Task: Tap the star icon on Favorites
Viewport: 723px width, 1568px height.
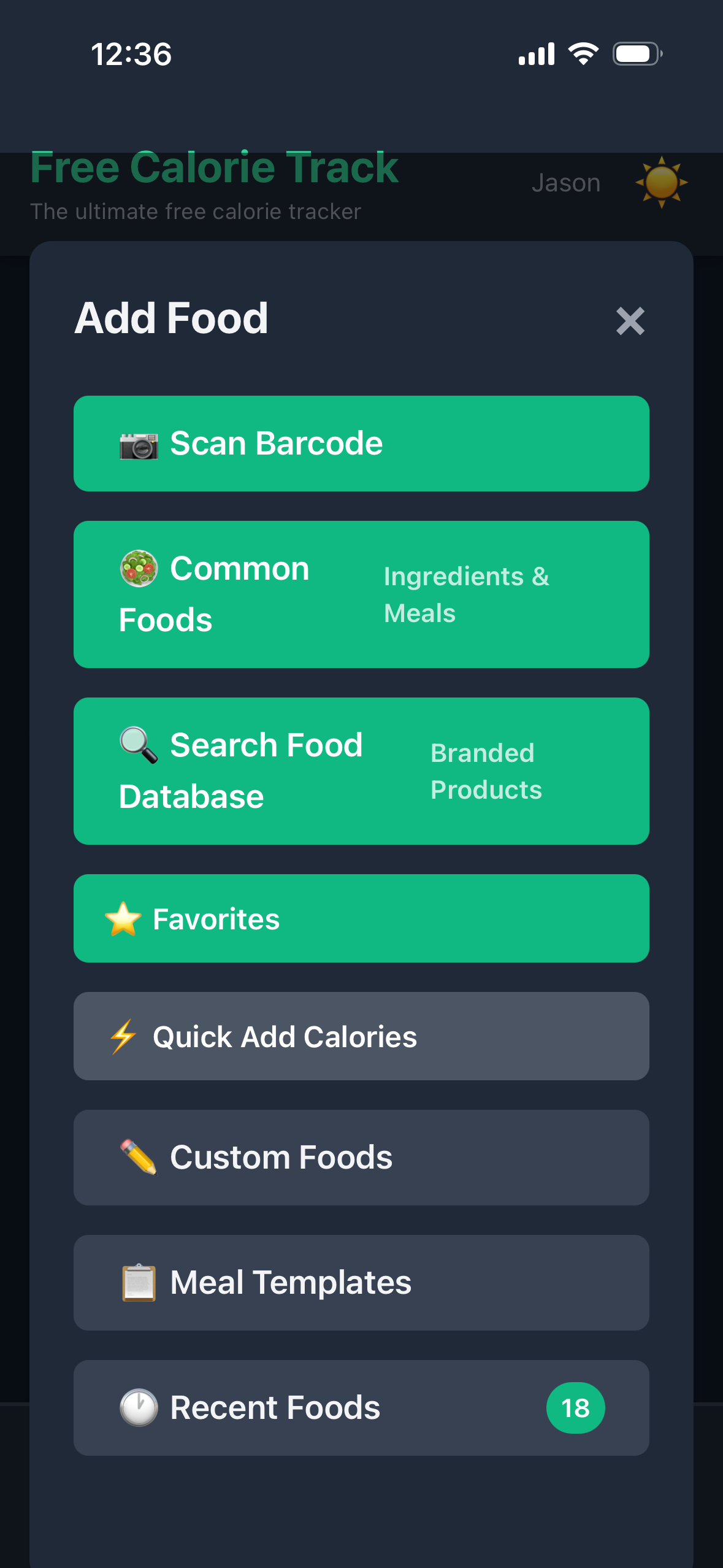Action: (123, 918)
